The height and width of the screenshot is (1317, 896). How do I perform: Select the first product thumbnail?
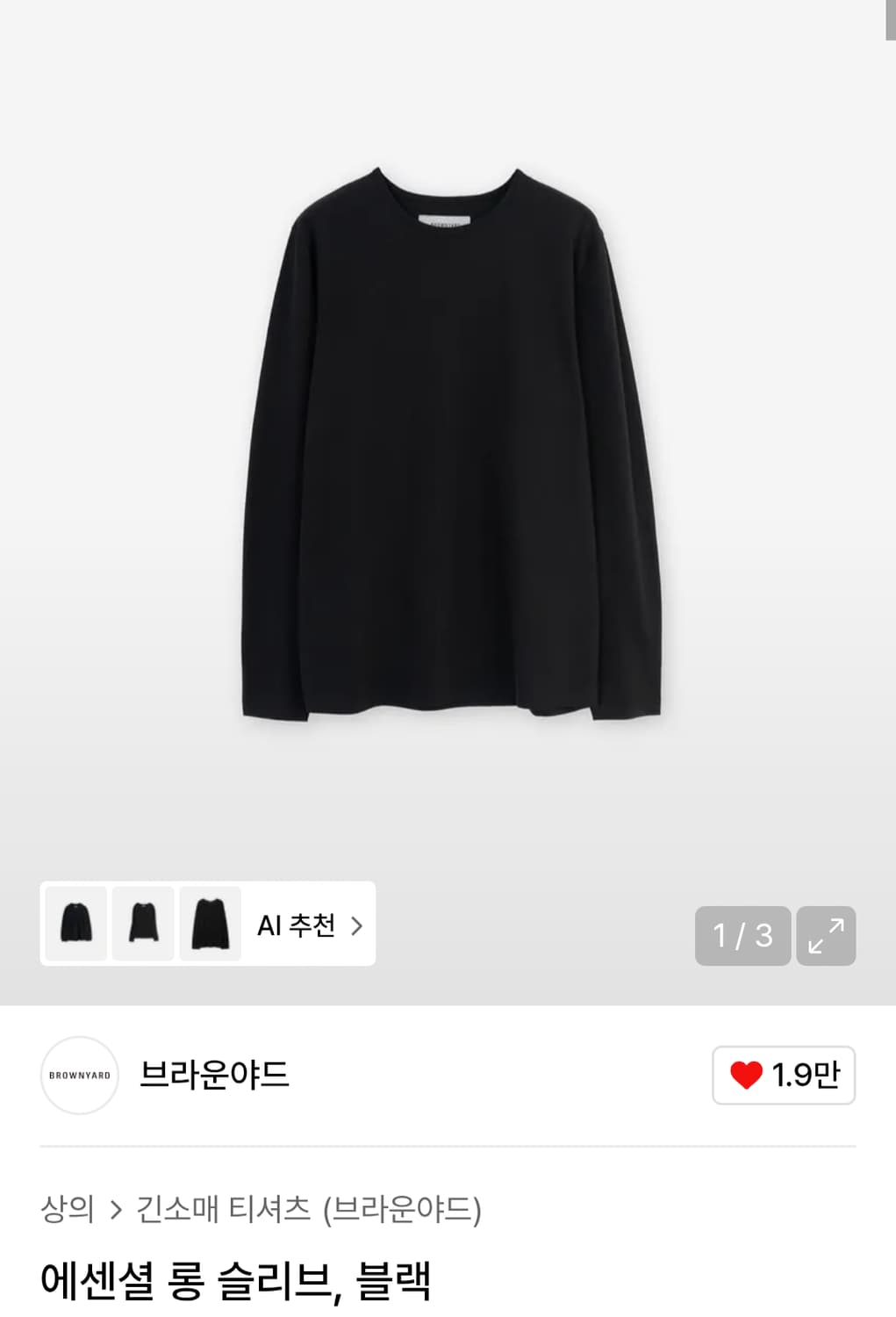tap(75, 924)
